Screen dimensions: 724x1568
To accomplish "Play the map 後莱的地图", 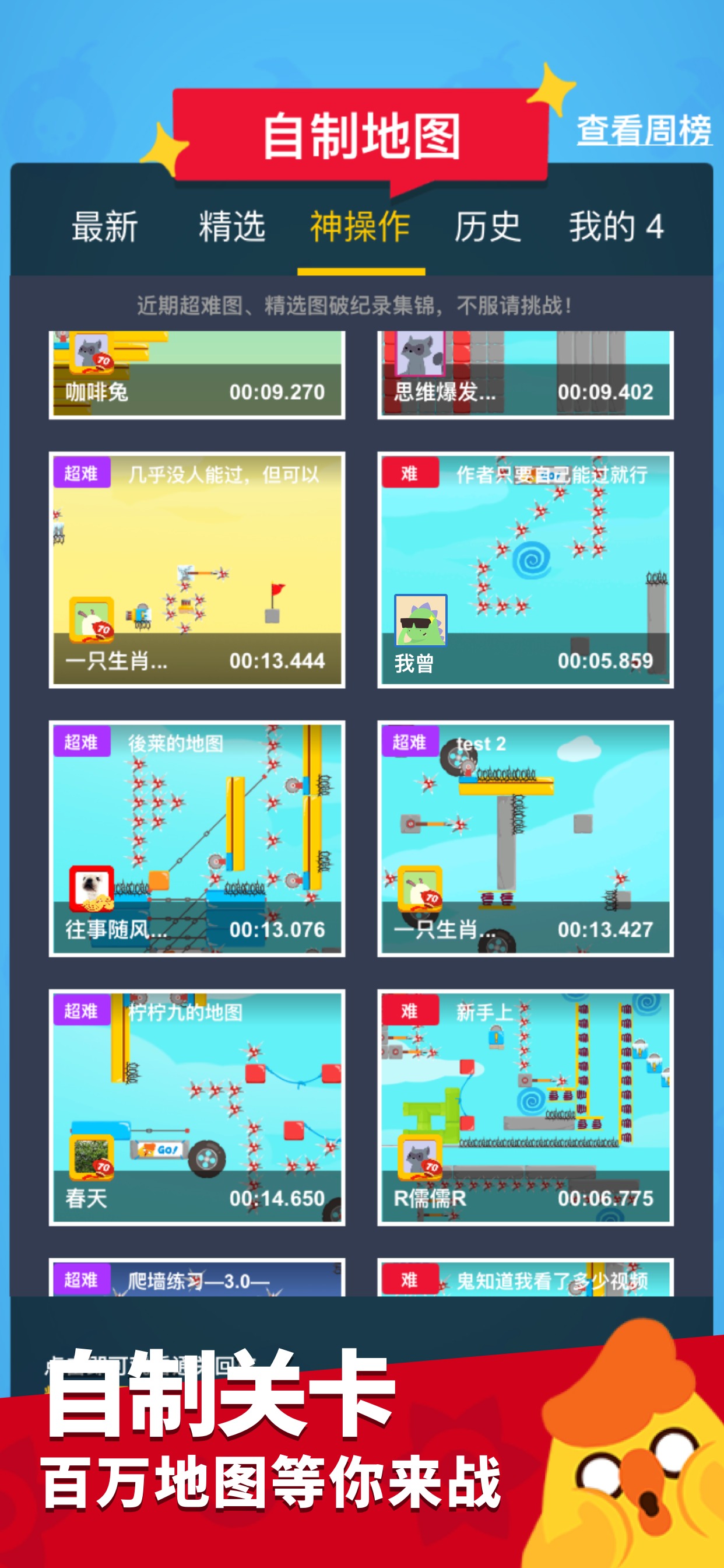I will pyautogui.click(x=196, y=838).
